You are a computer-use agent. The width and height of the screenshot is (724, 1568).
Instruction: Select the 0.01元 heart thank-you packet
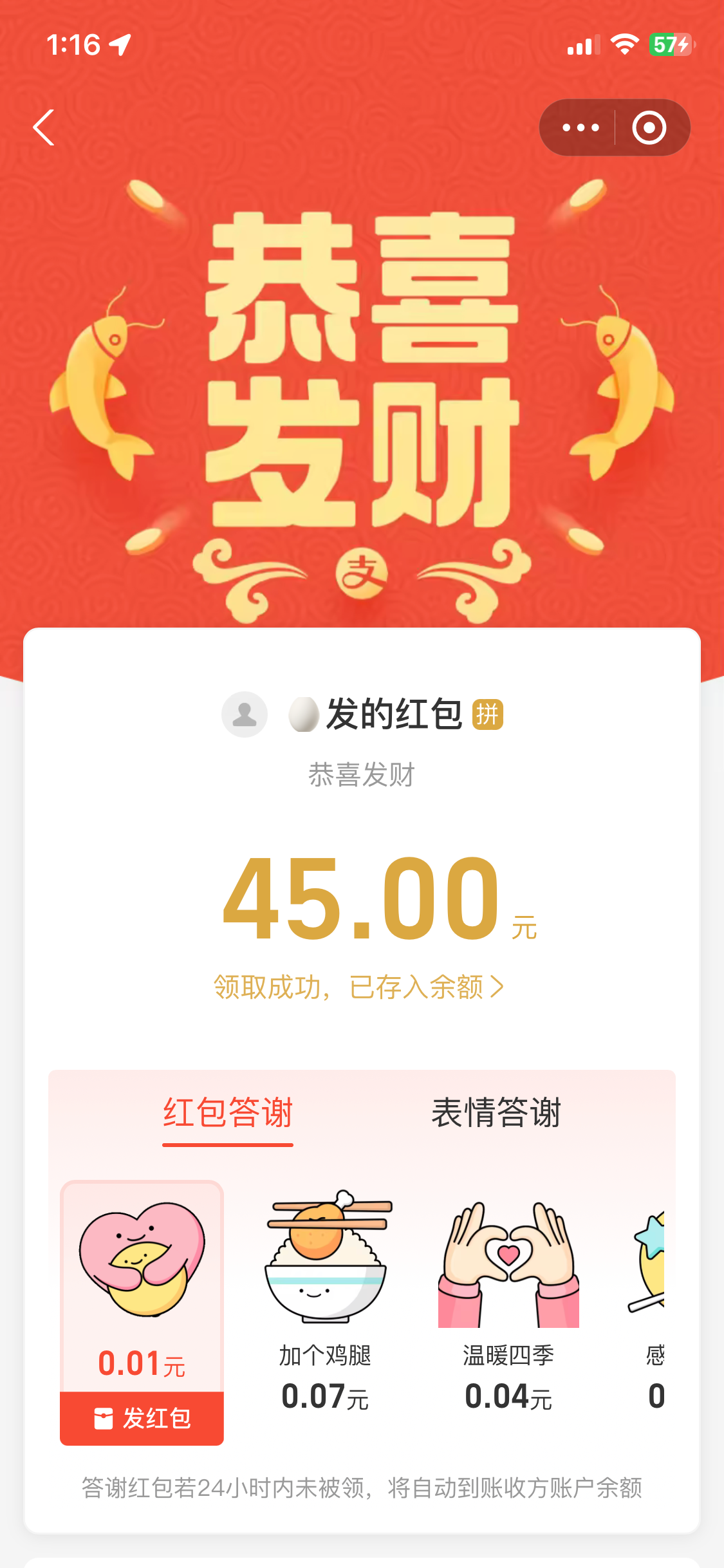click(x=142, y=1281)
